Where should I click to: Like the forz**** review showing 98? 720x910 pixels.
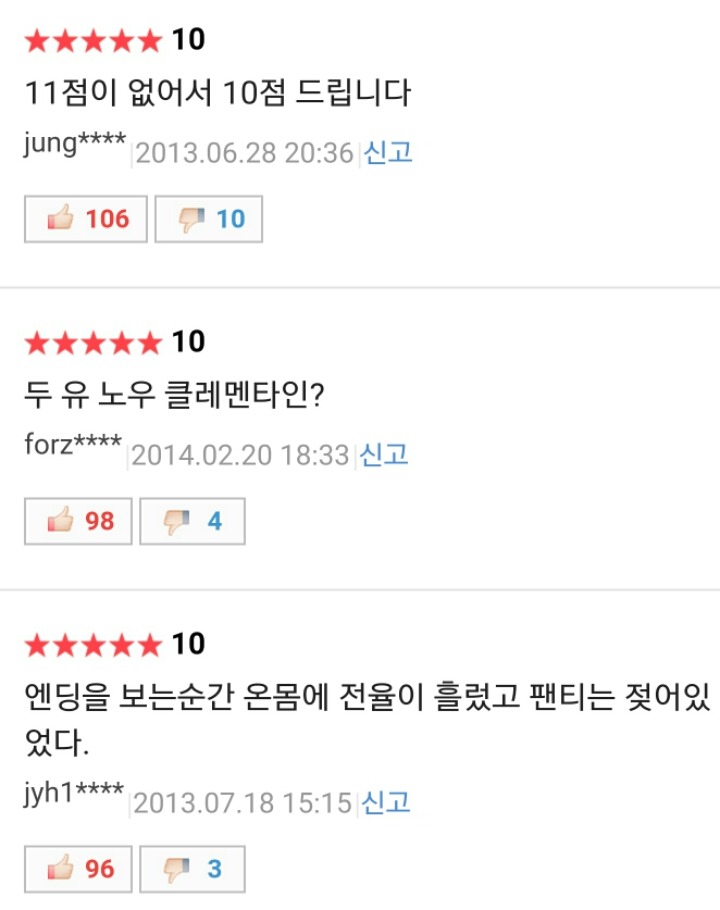tap(78, 521)
